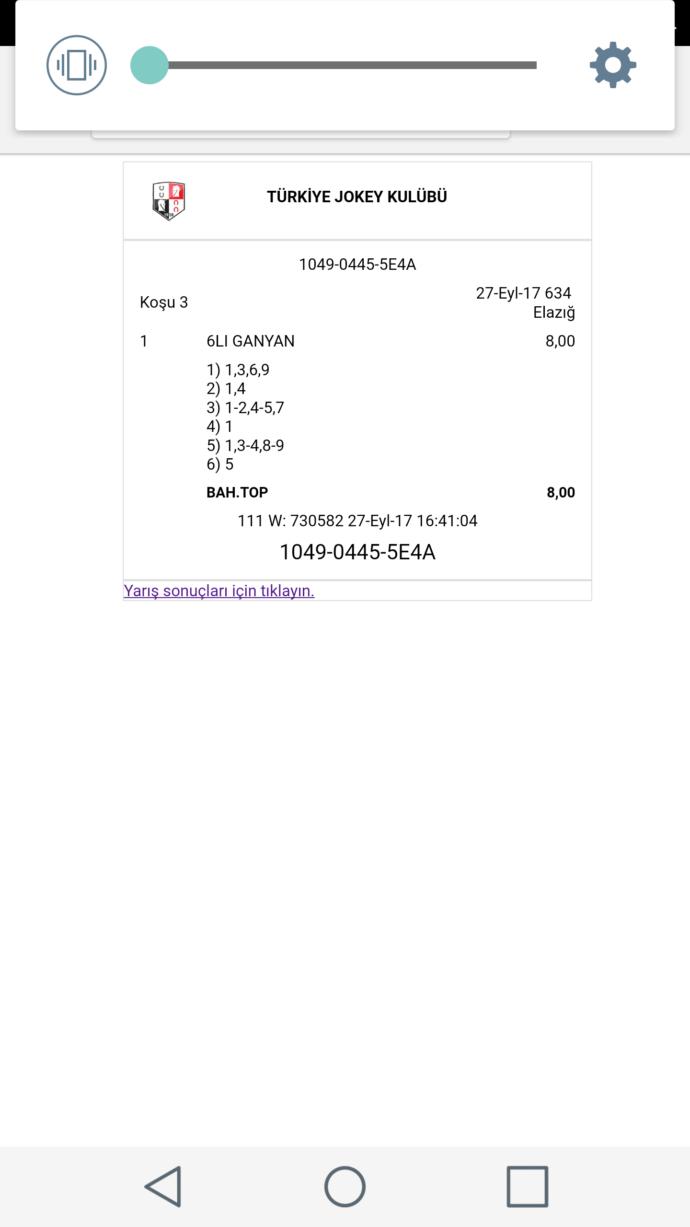Open the 'Yarış sonuçları için tıklayın' link
Screen dimensions: 690x1227
click(219, 591)
